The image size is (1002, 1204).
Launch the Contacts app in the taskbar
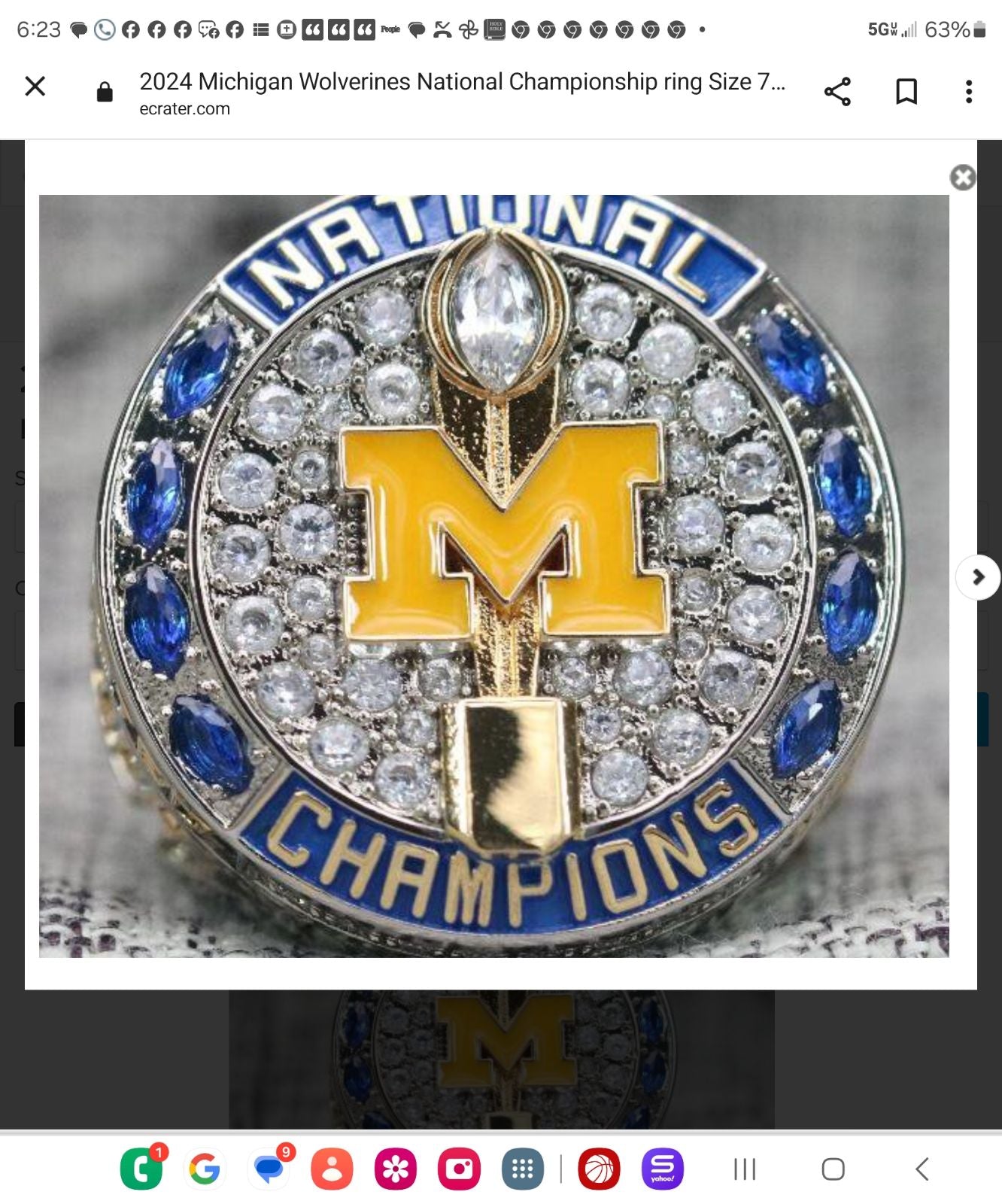click(332, 1169)
